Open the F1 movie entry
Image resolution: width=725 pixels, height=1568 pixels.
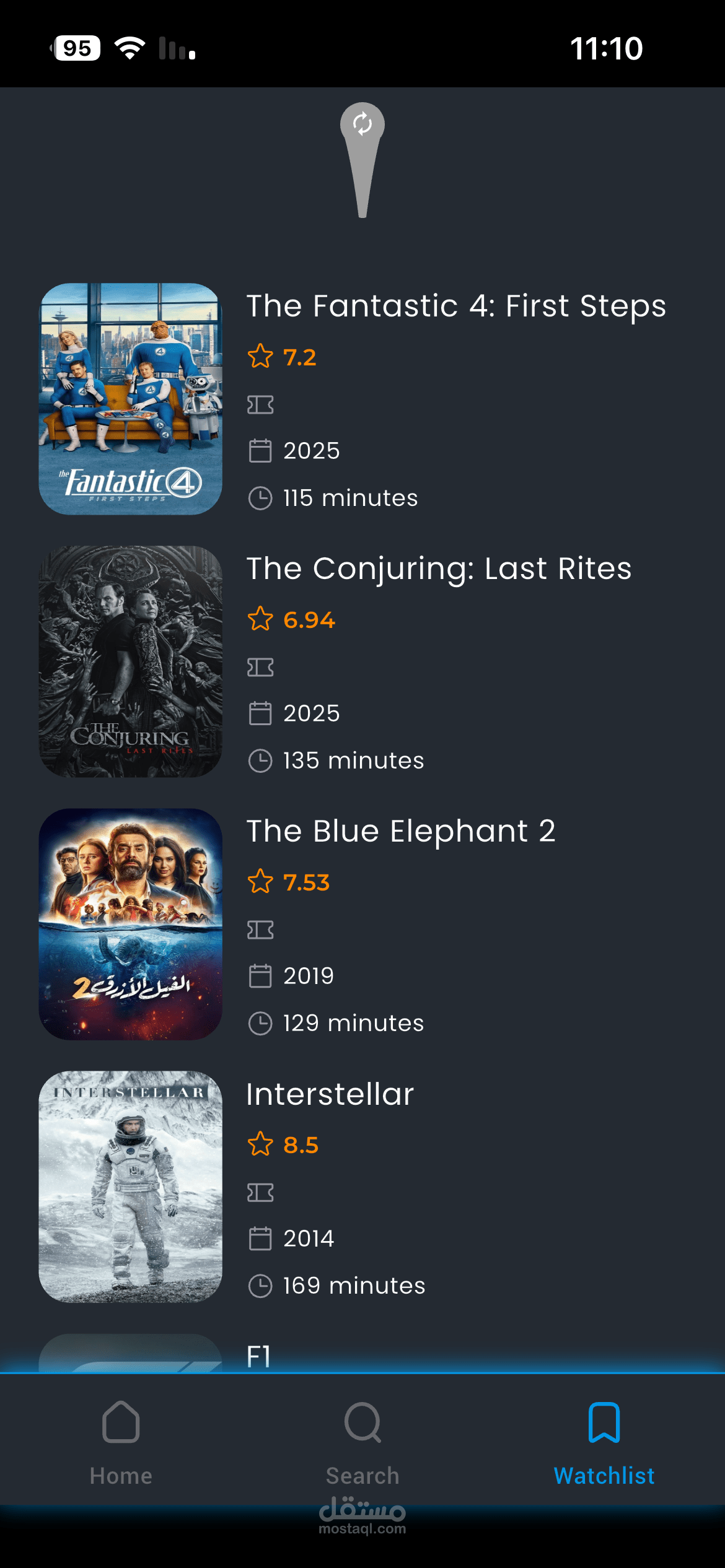coord(258,1357)
